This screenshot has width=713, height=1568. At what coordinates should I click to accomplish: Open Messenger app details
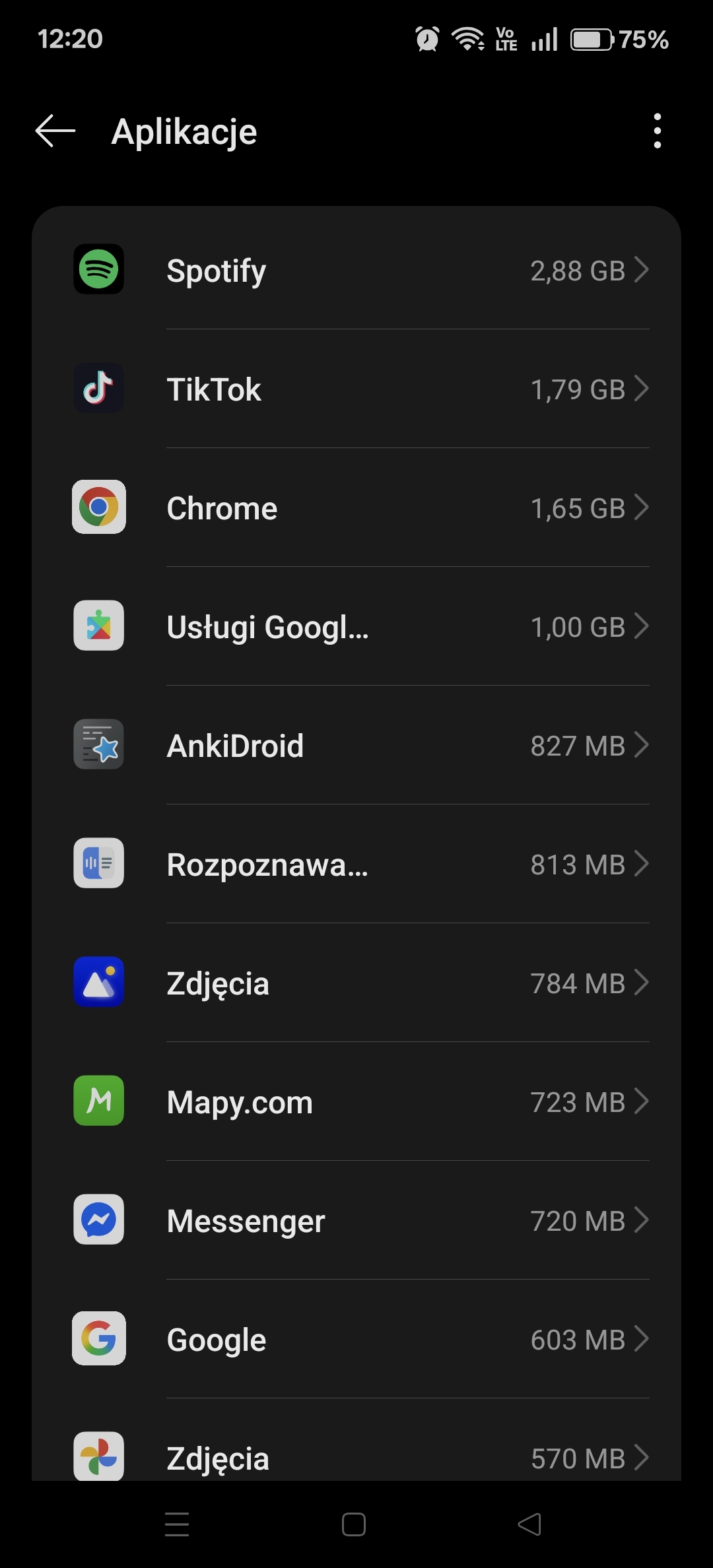[x=356, y=1220]
